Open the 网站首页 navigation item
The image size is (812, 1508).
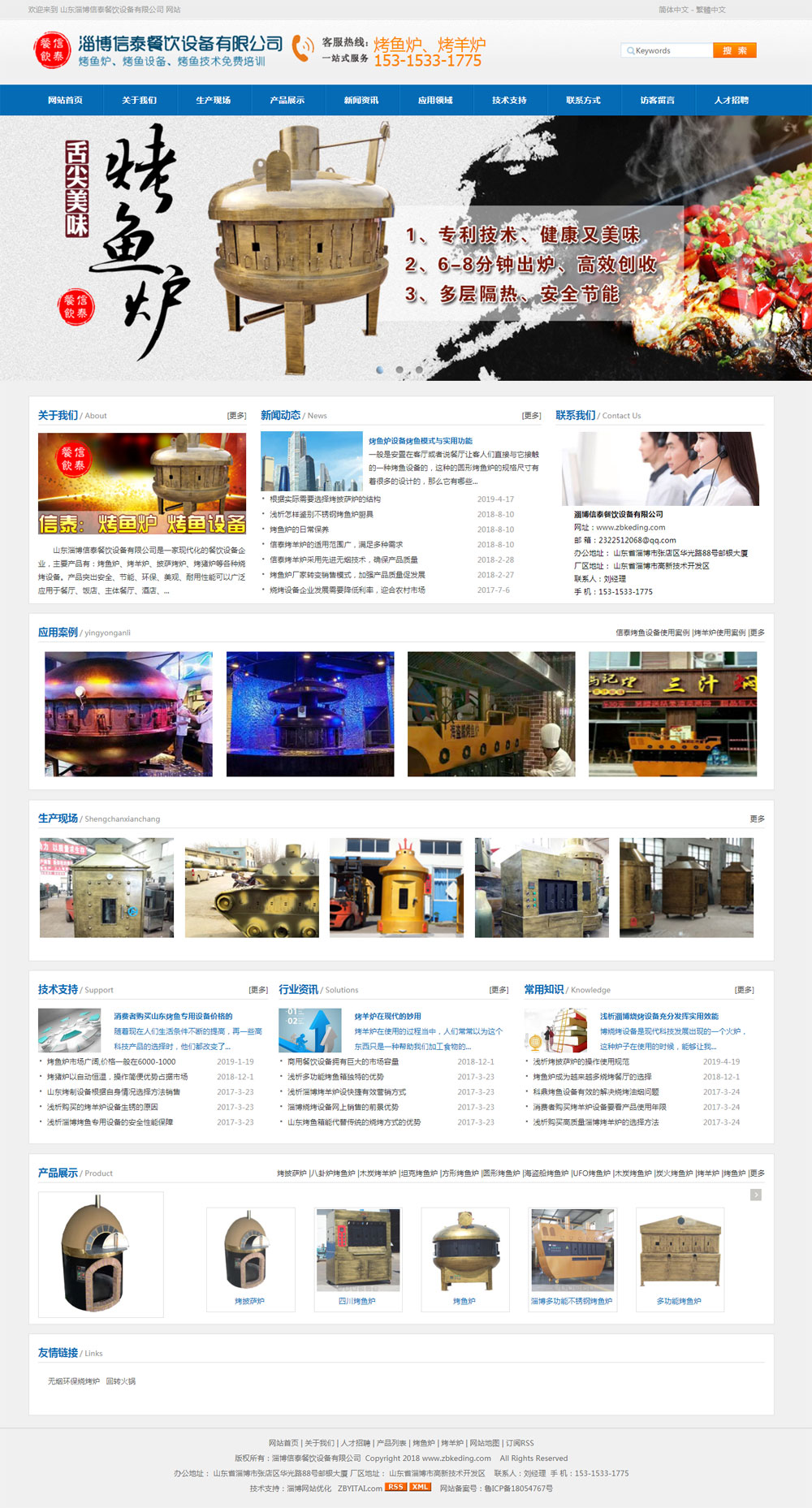coord(65,100)
